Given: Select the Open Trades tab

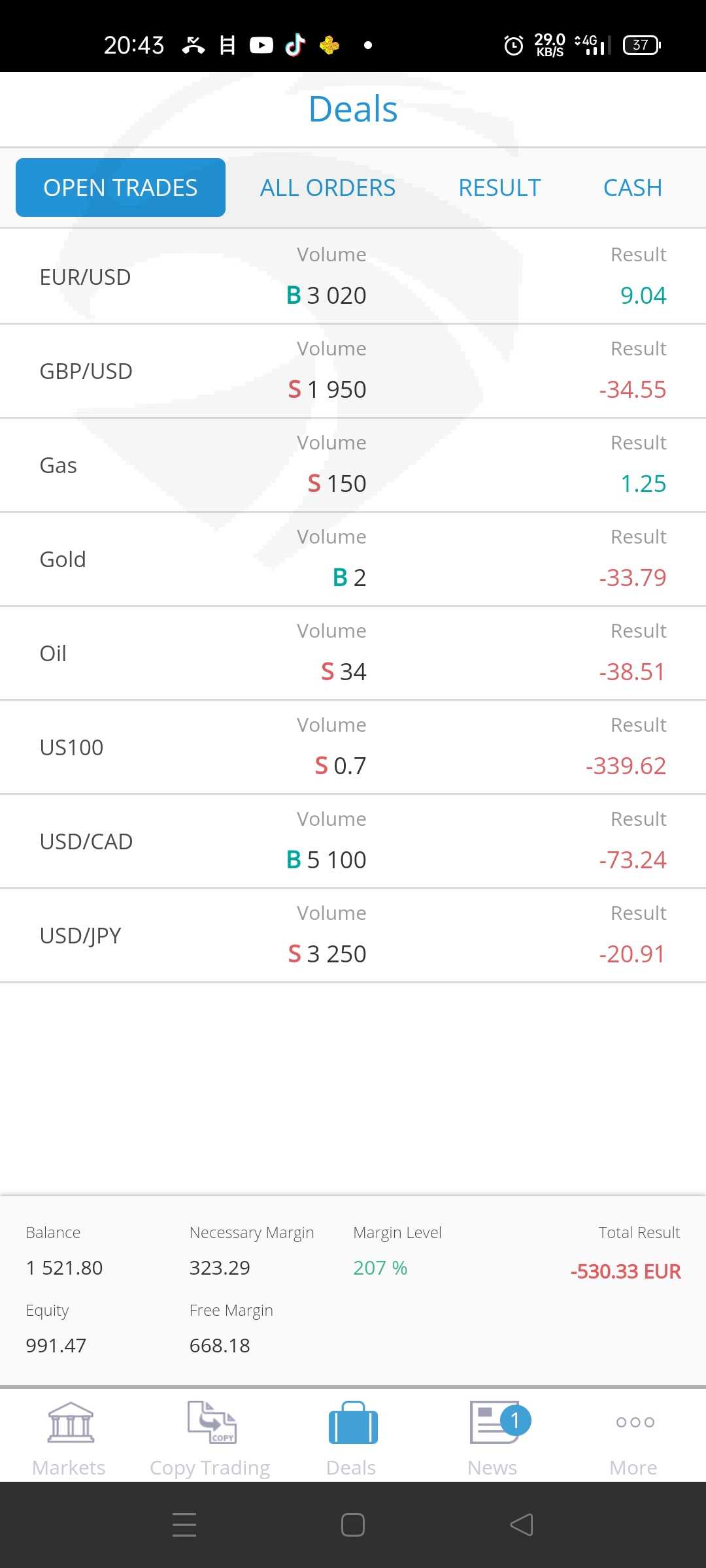Looking at the screenshot, I should (120, 188).
